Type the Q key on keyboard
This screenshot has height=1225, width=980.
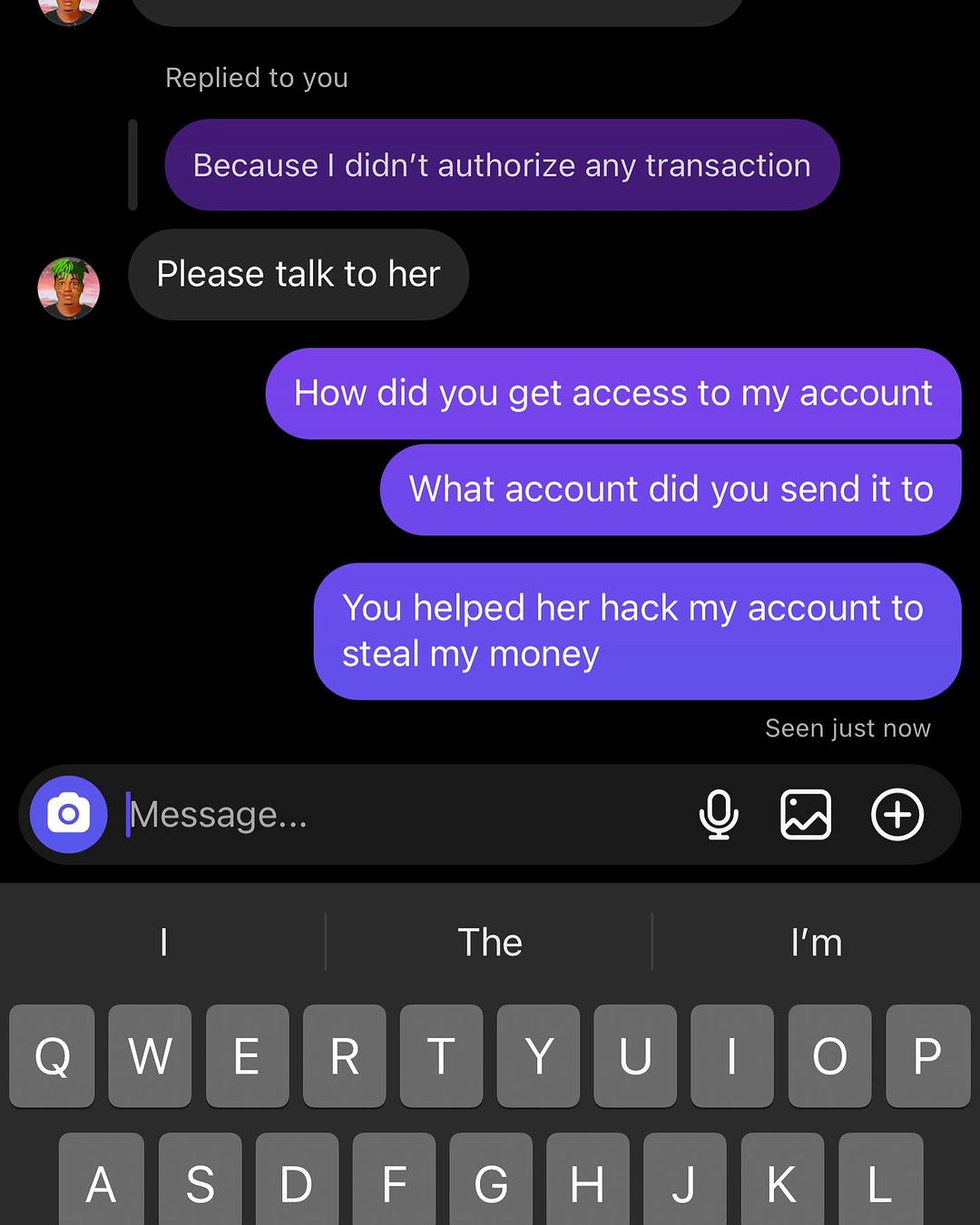coord(52,1055)
